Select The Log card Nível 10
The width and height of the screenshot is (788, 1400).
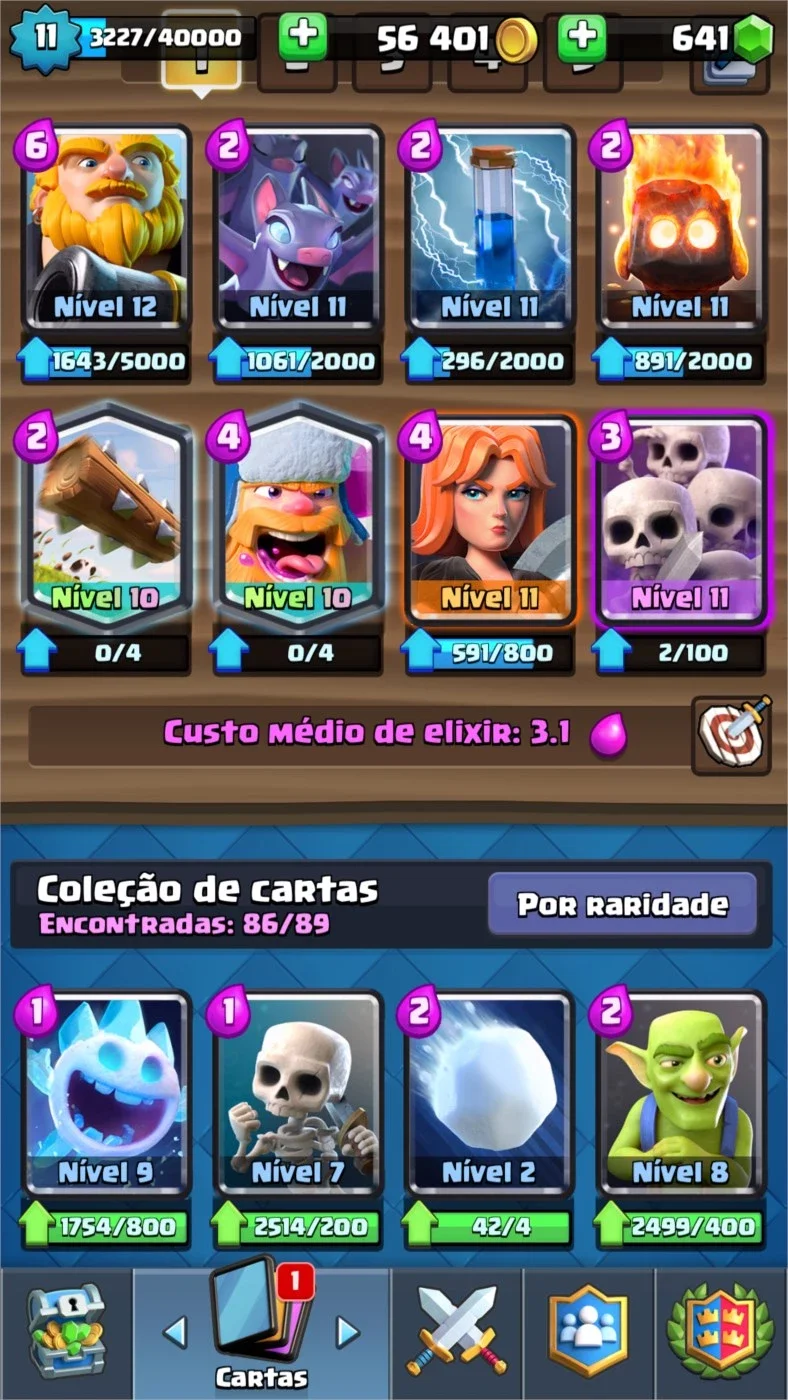(x=106, y=516)
